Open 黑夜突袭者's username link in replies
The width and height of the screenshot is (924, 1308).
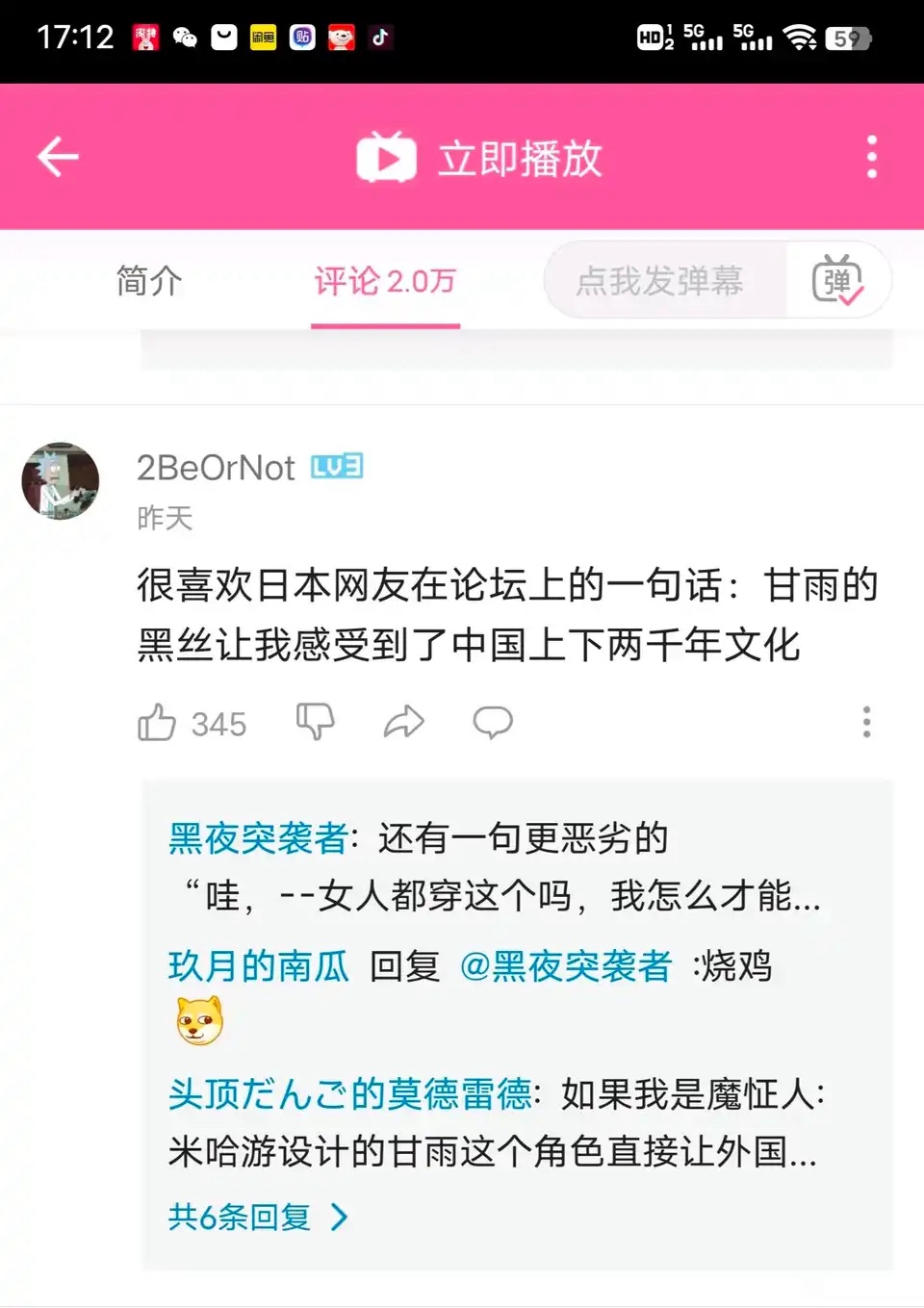(x=258, y=838)
